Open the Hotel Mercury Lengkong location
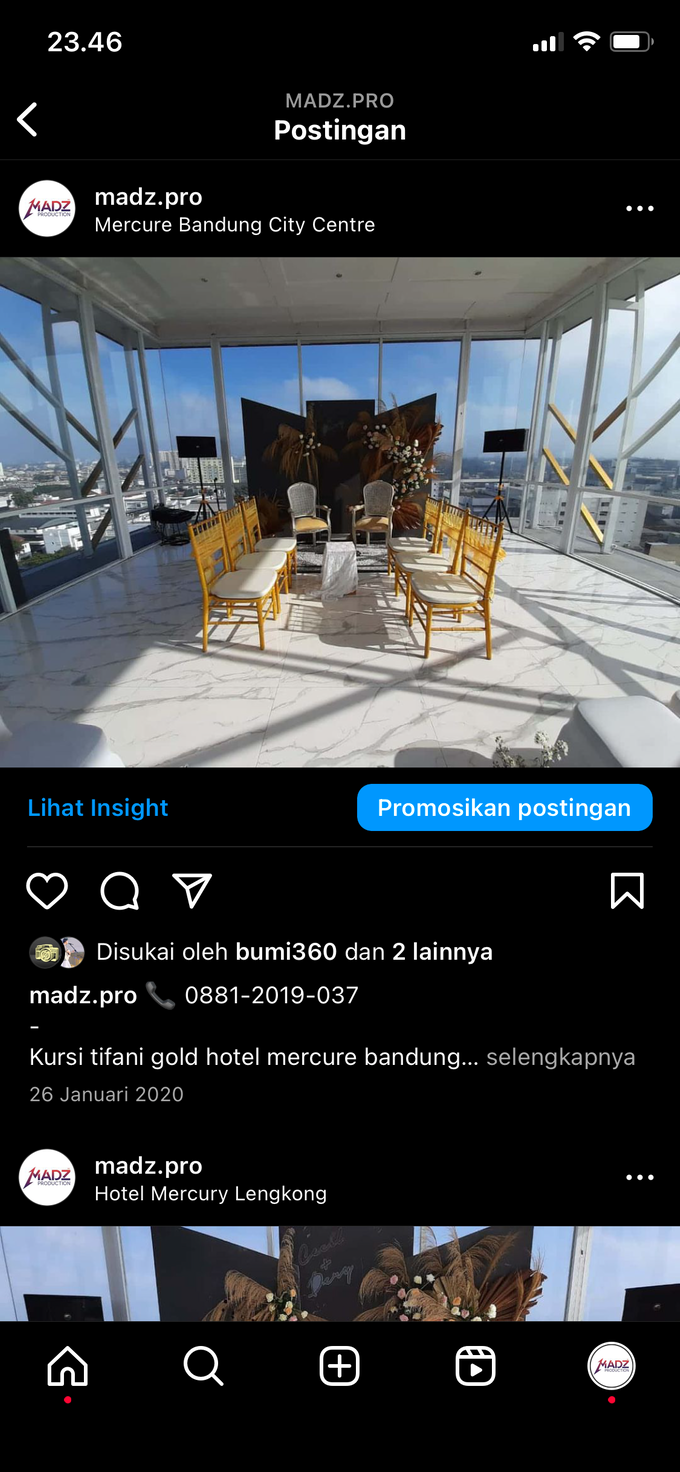Screen dimensions: 680x1472 [x=210, y=1194]
